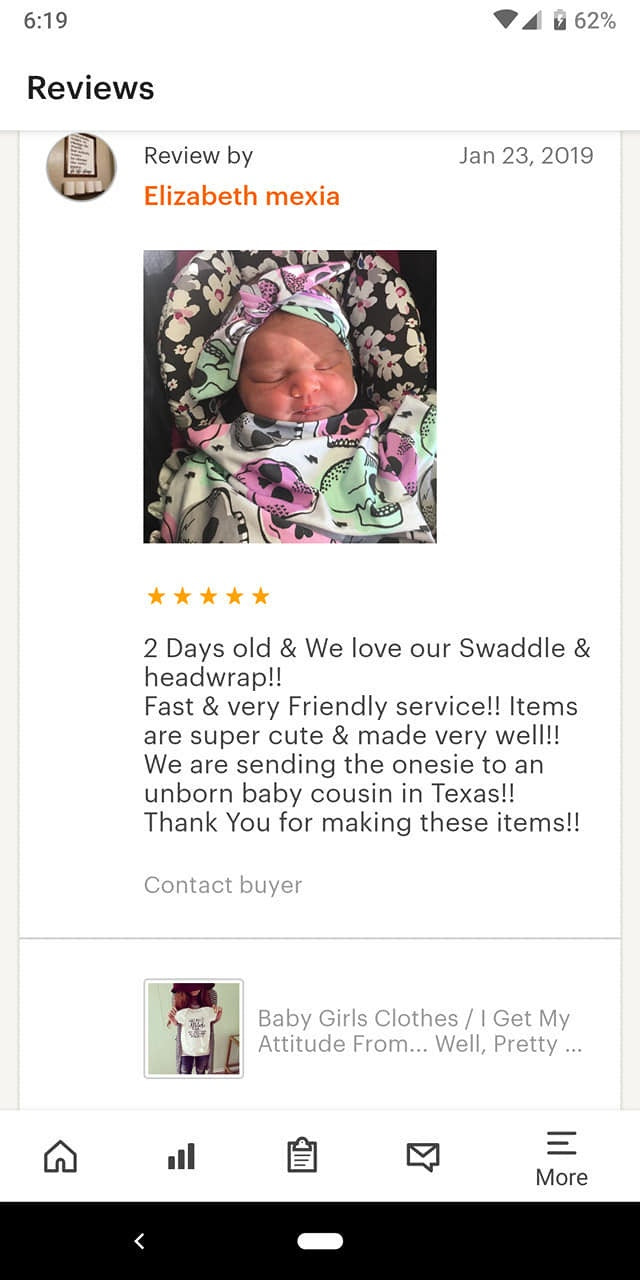Go back with system back arrow
Screen dimensions: 640x1280
(x=139, y=1241)
